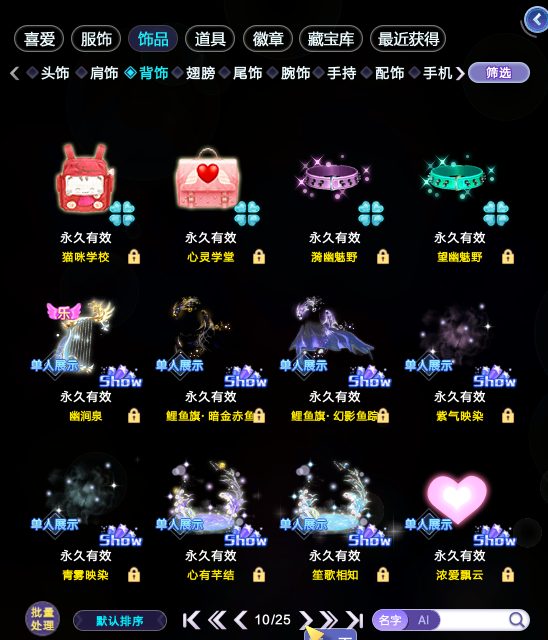Image resolution: width=548 pixels, height=640 pixels.
Task: Tap the lock icon next to 紫气映染
Action: point(508,416)
